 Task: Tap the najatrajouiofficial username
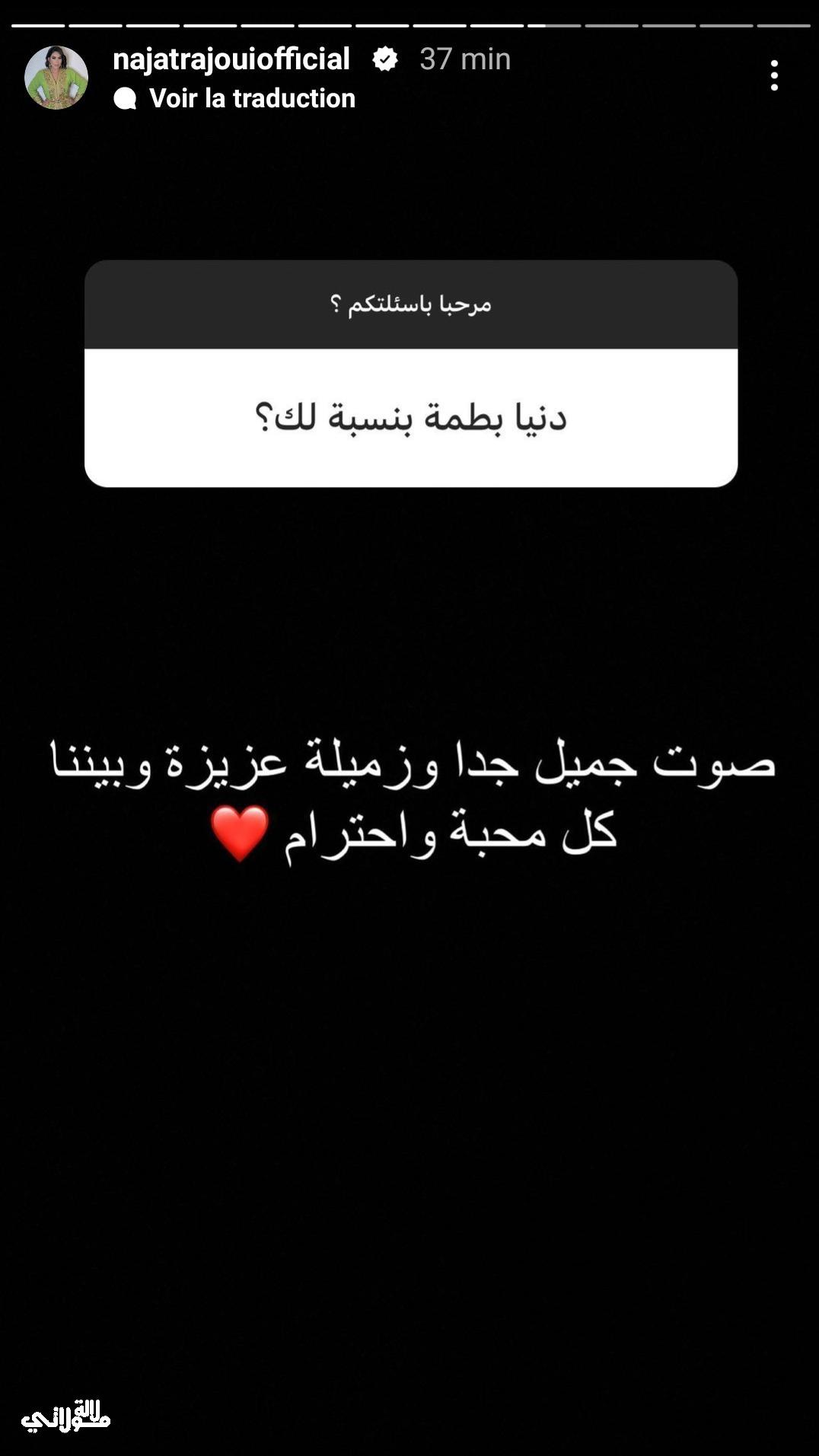tap(231, 59)
